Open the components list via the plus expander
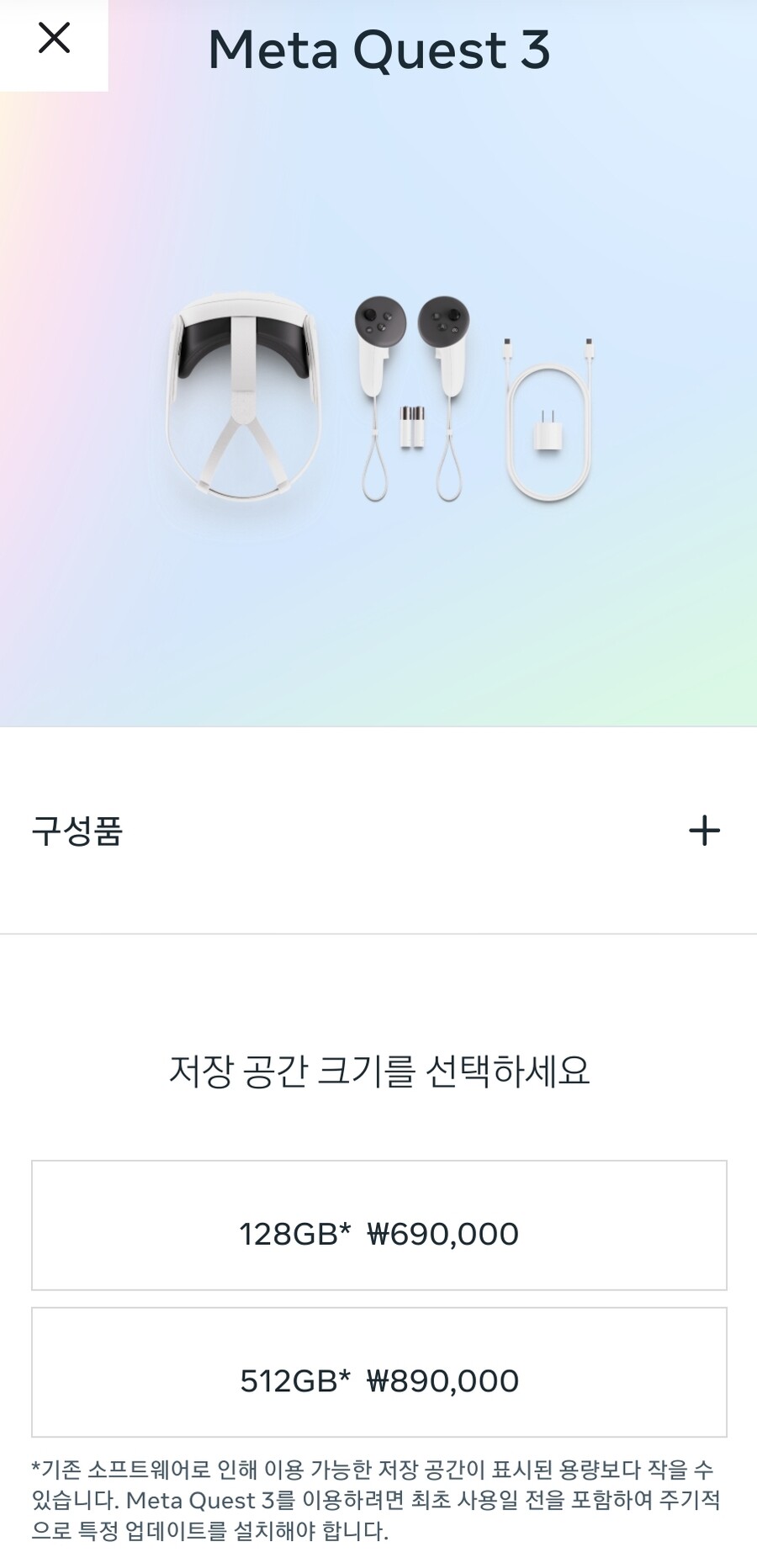Viewport: 757px width, 1568px height. tap(706, 830)
